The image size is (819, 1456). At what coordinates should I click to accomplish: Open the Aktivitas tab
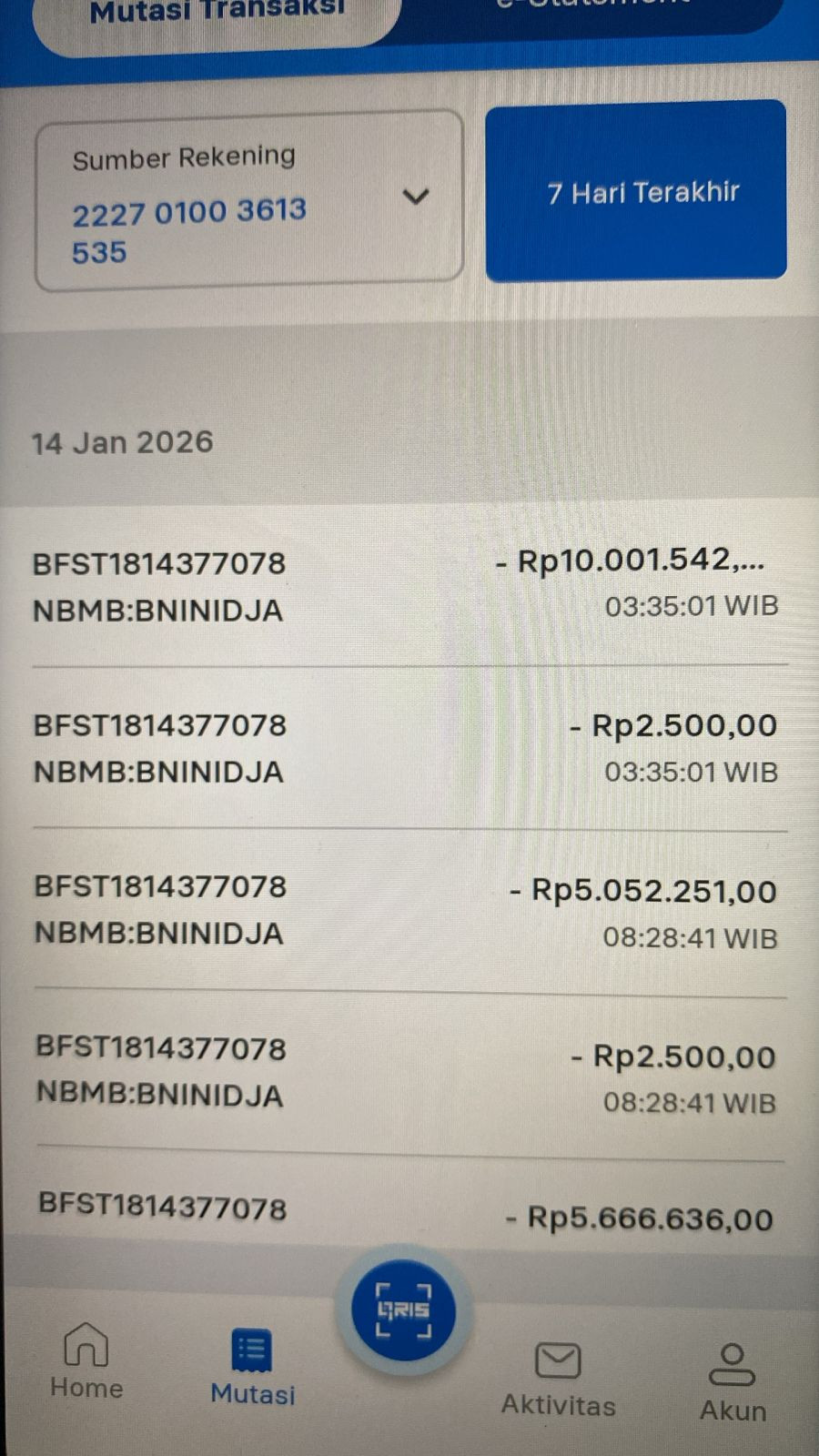(x=558, y=1380)
